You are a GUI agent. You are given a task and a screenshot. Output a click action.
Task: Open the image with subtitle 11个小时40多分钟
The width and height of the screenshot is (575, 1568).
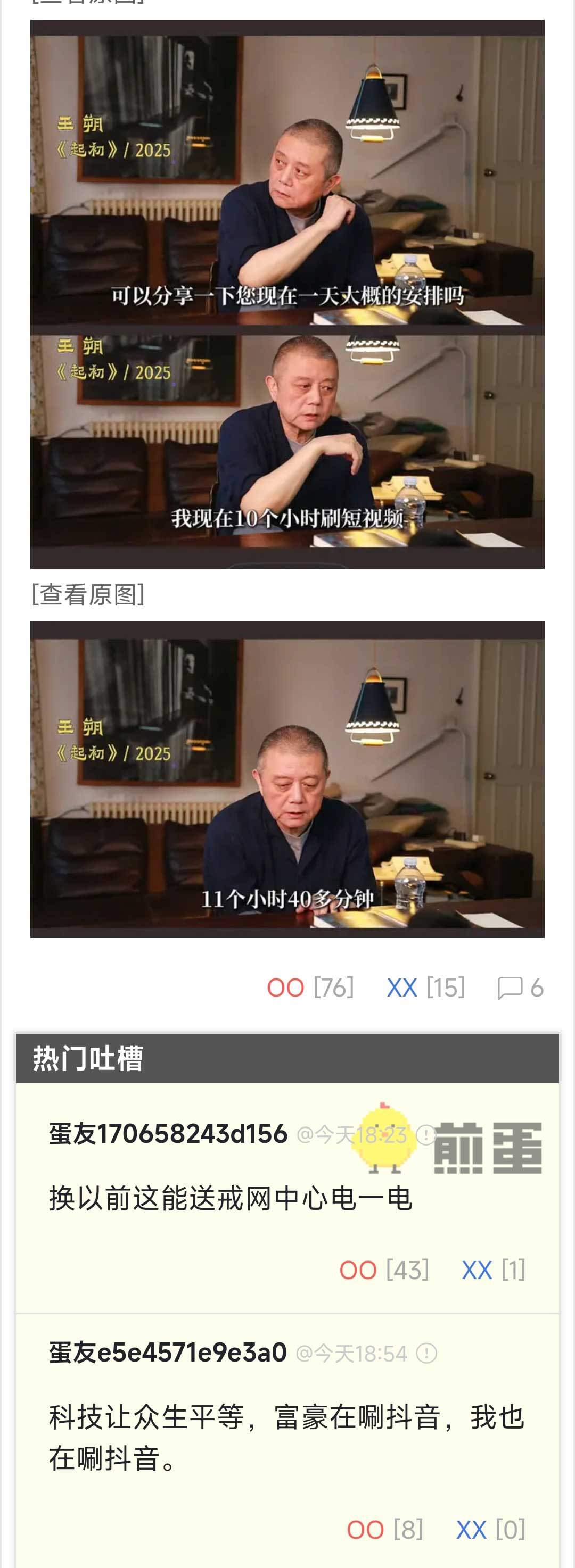(287, 779)
